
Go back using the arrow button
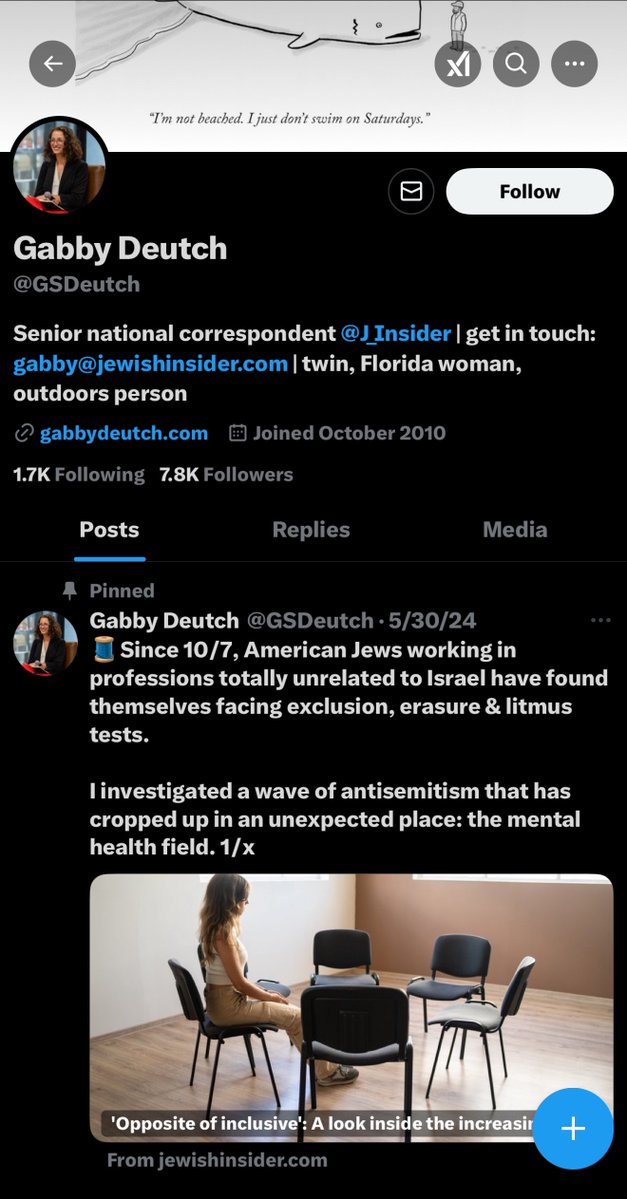pos(53,65)
